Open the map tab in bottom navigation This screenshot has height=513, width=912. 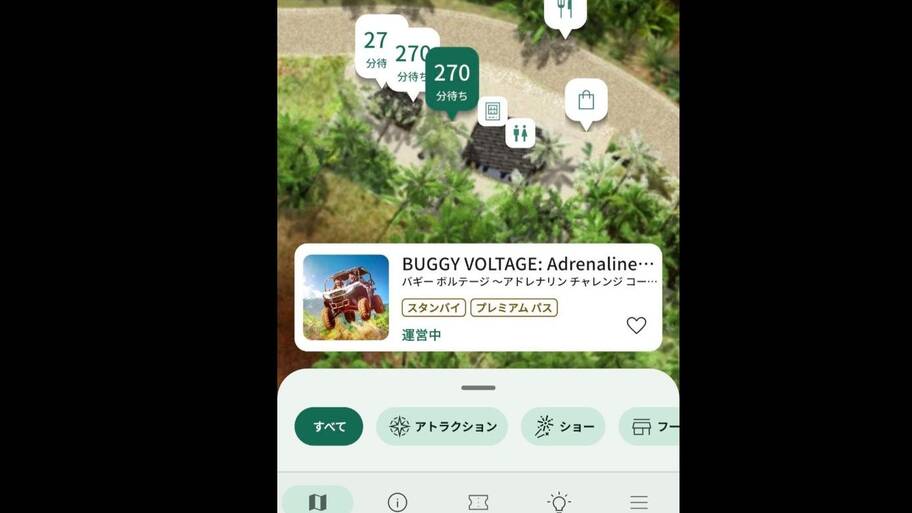click(317, 502)
